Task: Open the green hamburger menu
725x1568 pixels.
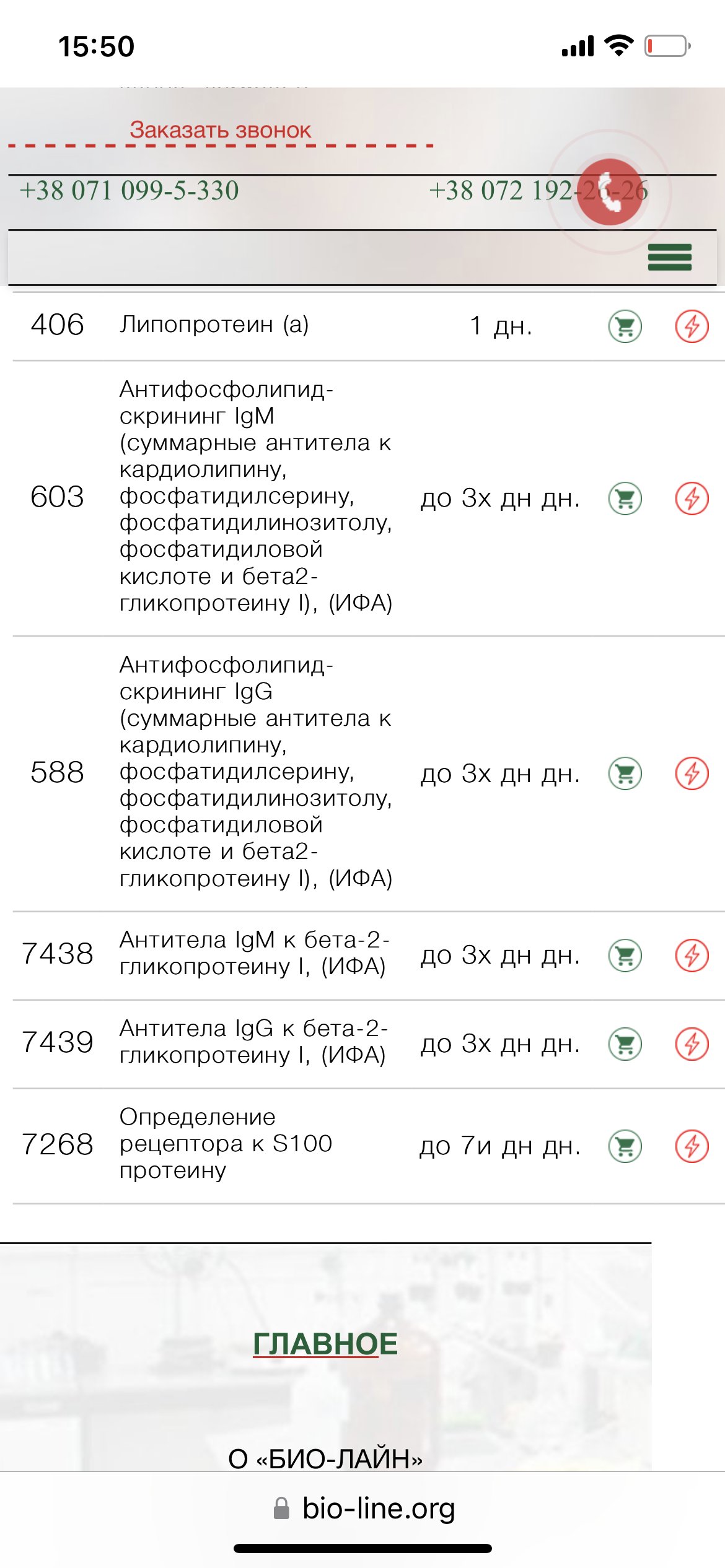Action: click(669, 257)
